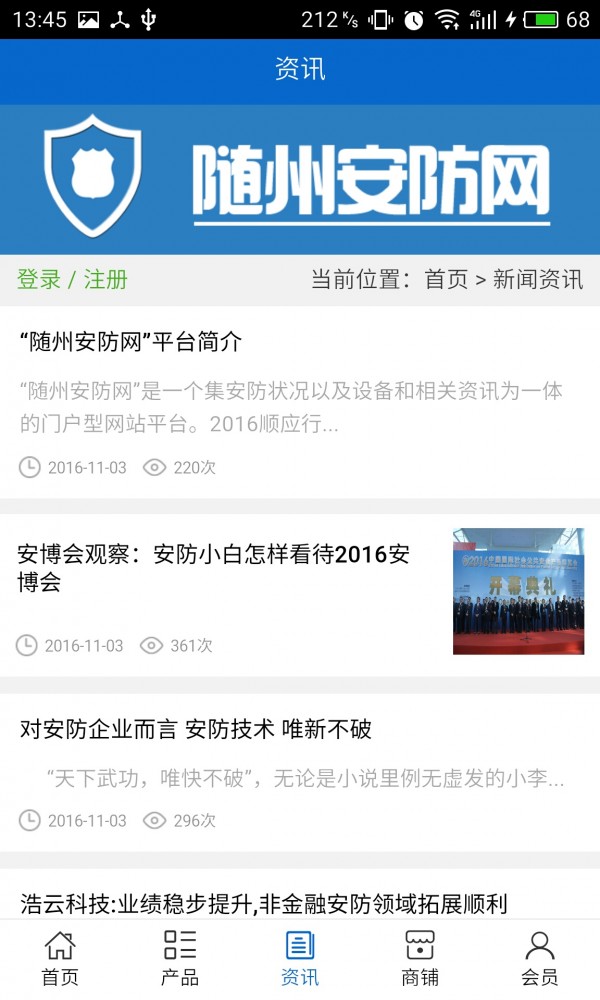The width and height of the screenshot is (600, 1000).
Task: Switch to the 商铺 tab
Action: pos(420,958)
